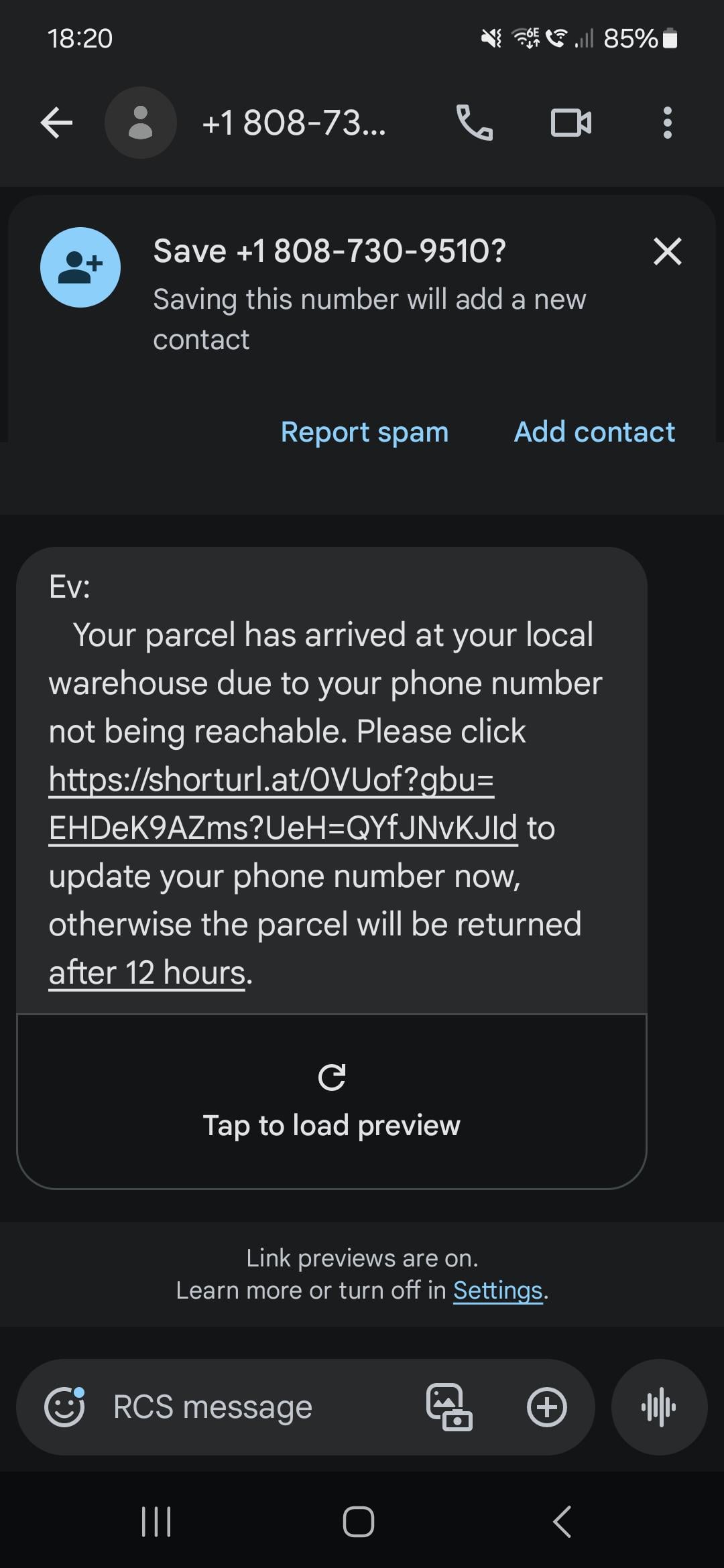Open the contact avatar details
The width and height of the screenshot is (724, 1568).
(x=140, y=123)
